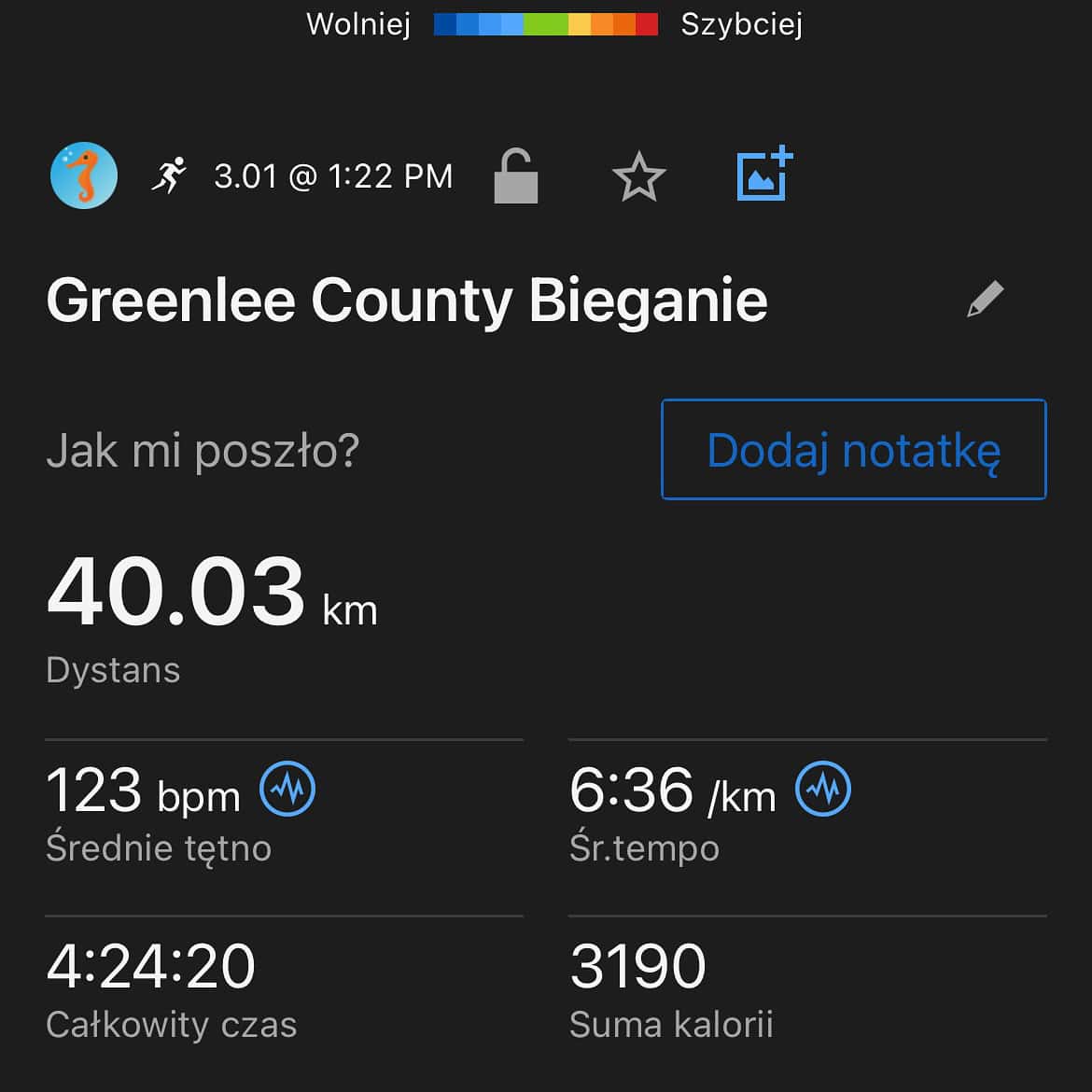Edit the Greenlee County Bieganie title

coord(986,300)
